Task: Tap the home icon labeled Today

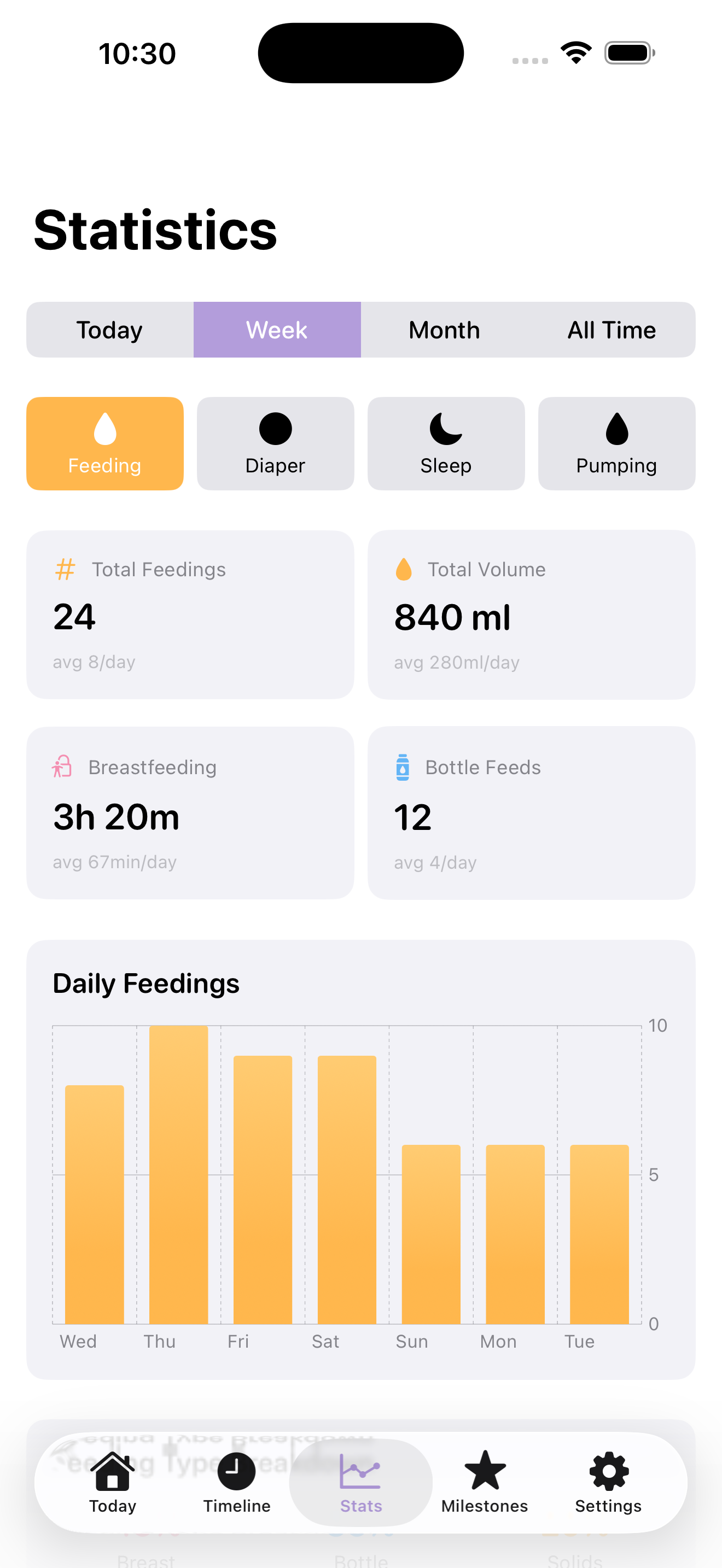Action: [112, 1472]
